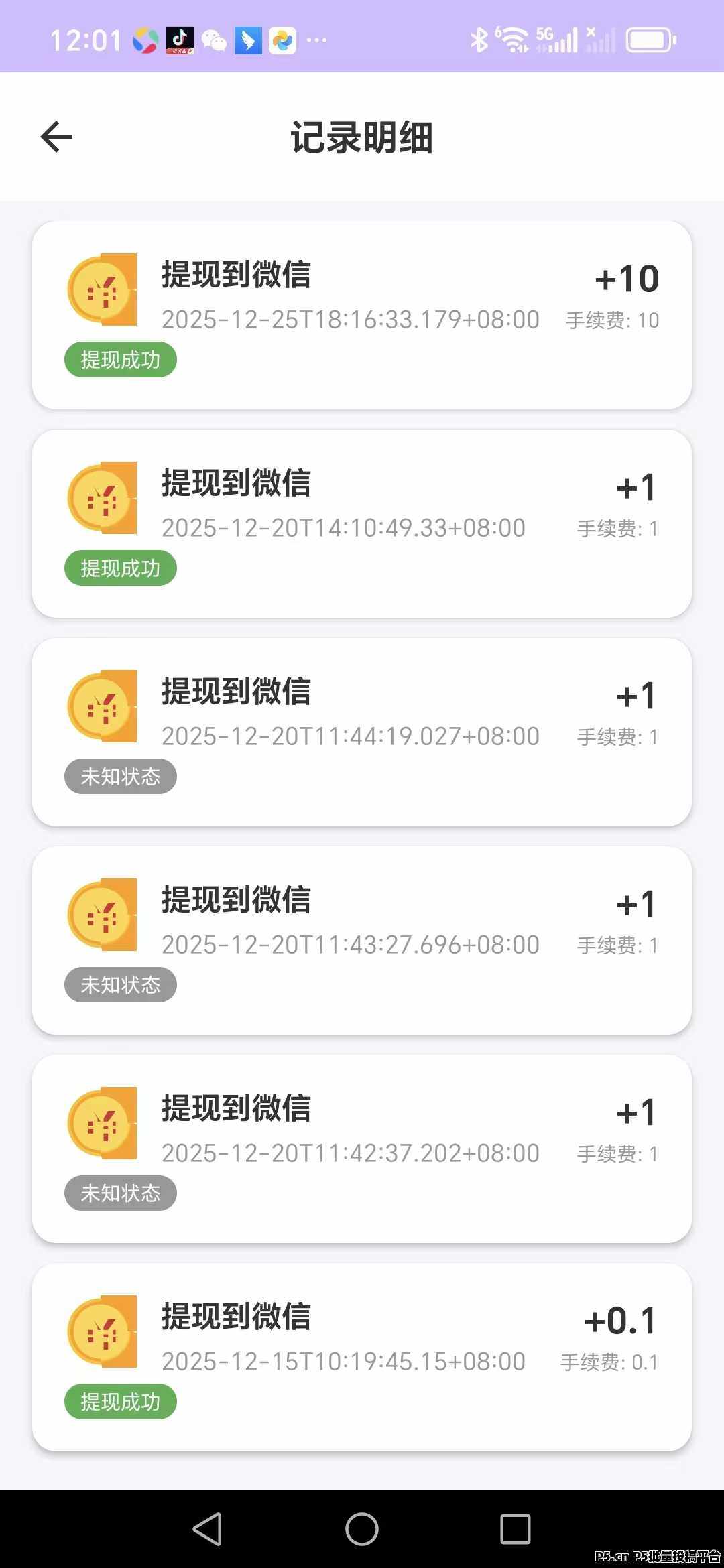Open the withdrawal record timed 11:42:37
Screen dimensions: 724x1568
coord(362,1149)
